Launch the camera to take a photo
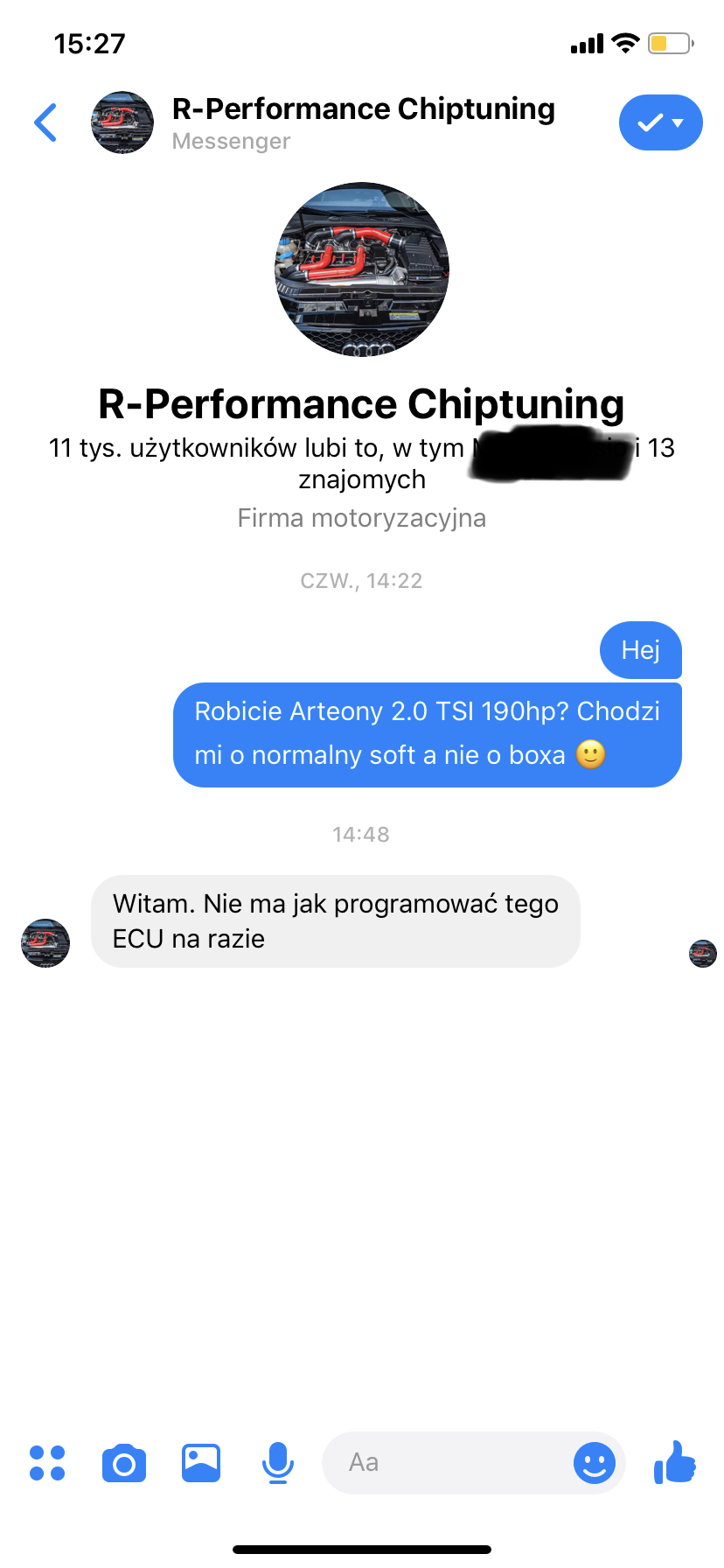 coord(124,1463)
